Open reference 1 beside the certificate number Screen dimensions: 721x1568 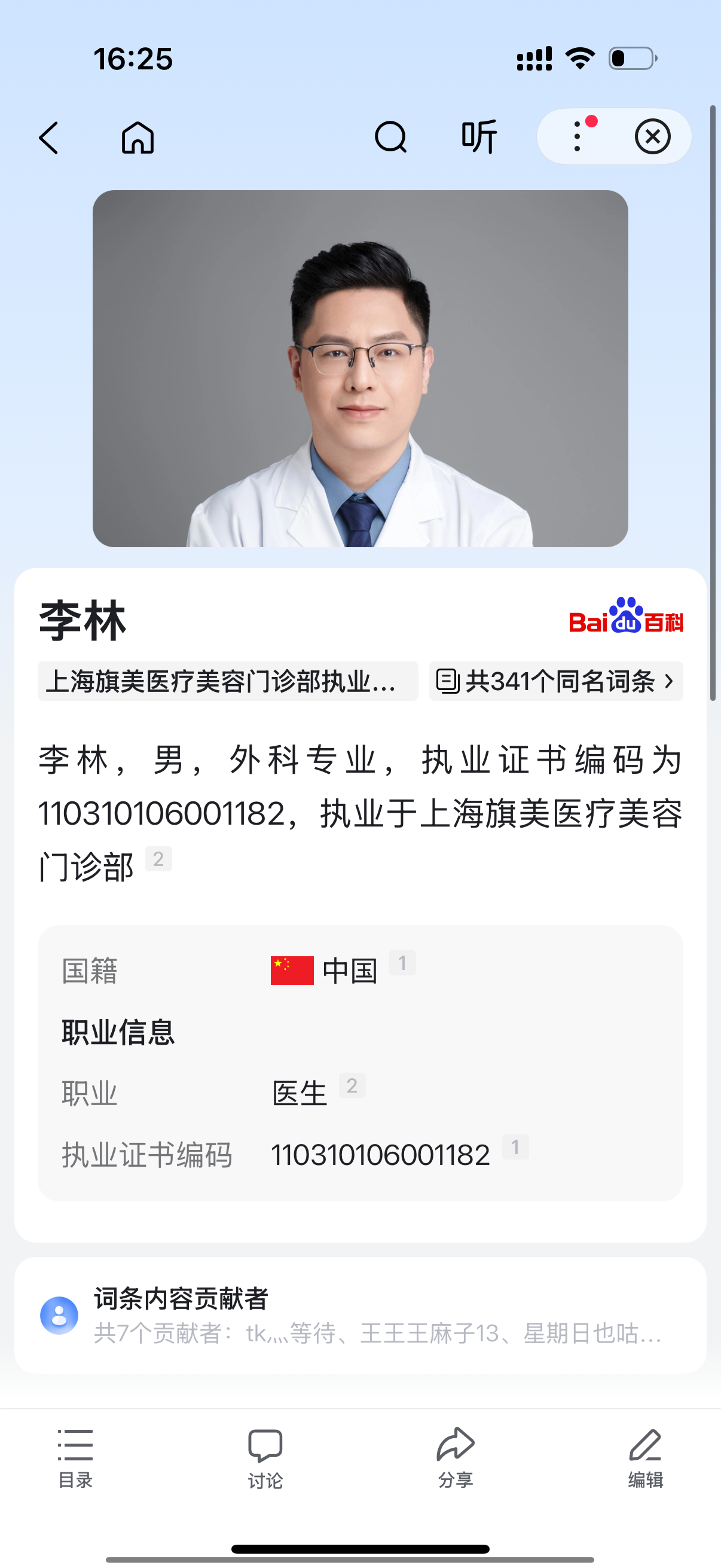tap(515, 1148)
